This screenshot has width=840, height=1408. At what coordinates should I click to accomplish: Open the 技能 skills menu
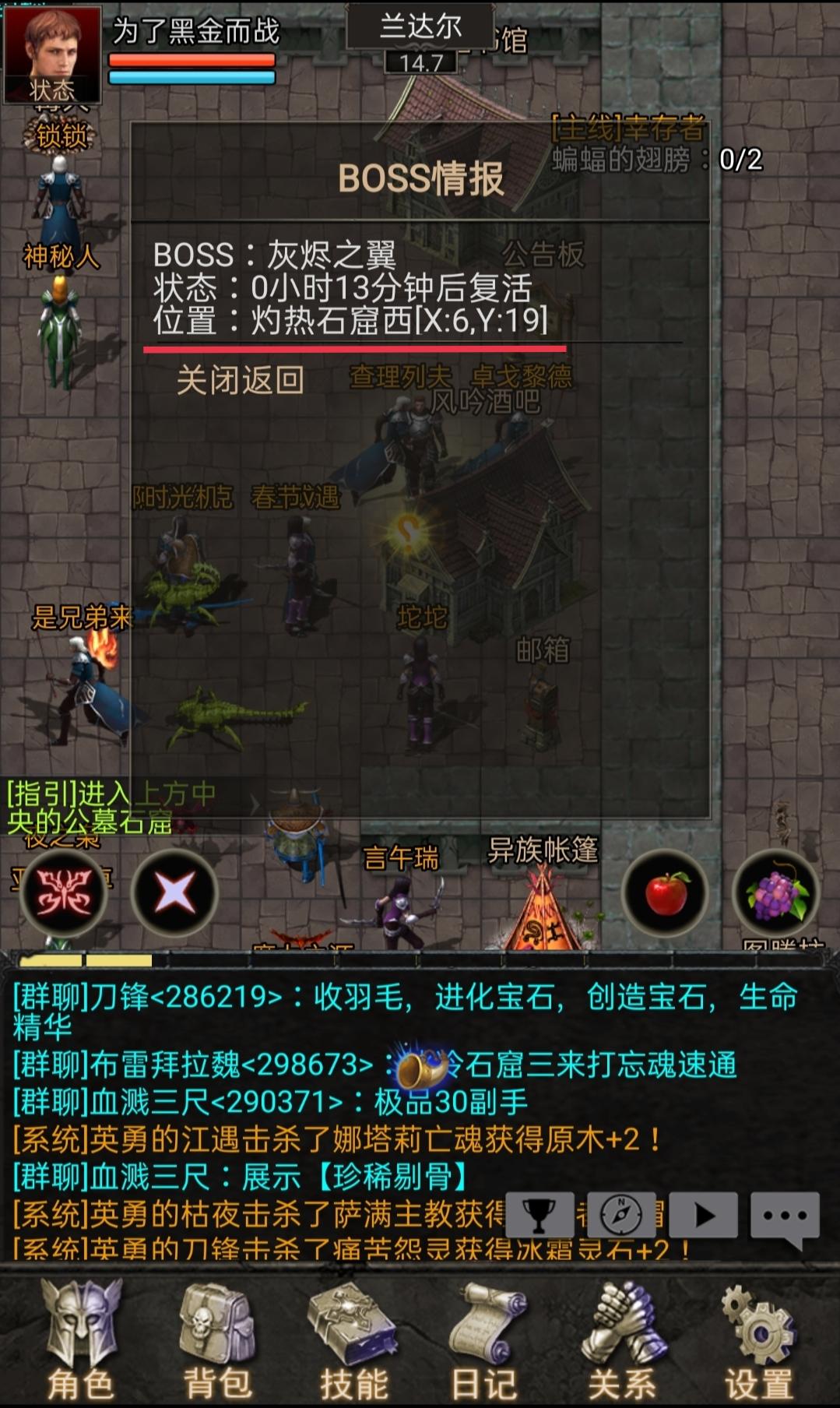(x=353, y=1341)
